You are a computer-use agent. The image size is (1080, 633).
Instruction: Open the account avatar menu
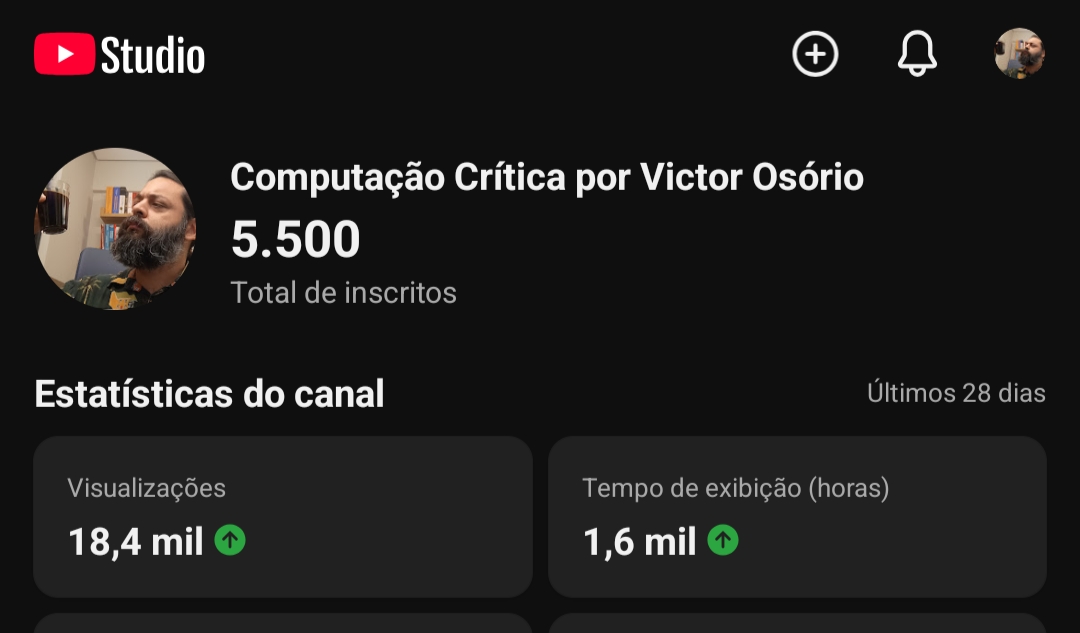[1019, 54]
